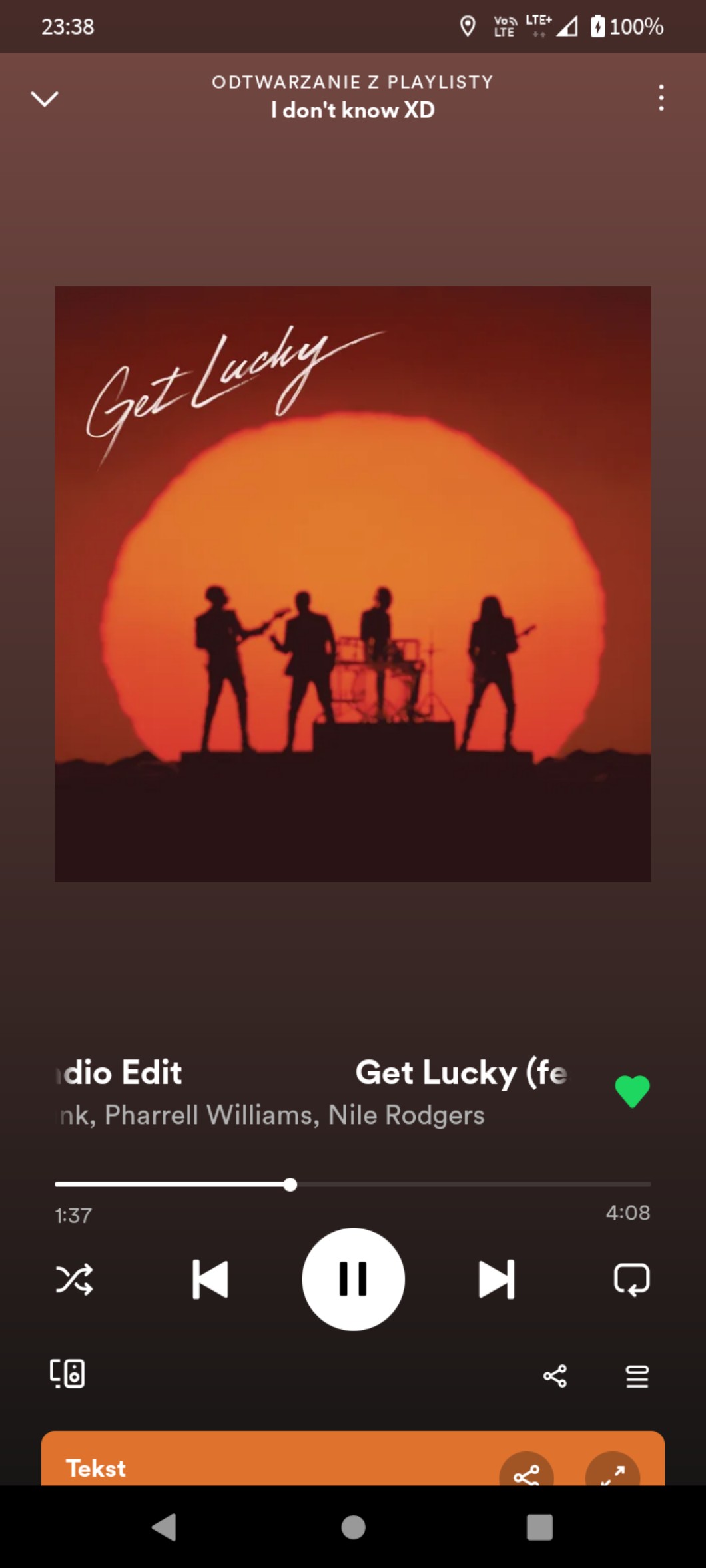The width and height of the screenshot is (706, 1568).
Task: Open the connect to device picker
Action: (x=67, y=1374)
